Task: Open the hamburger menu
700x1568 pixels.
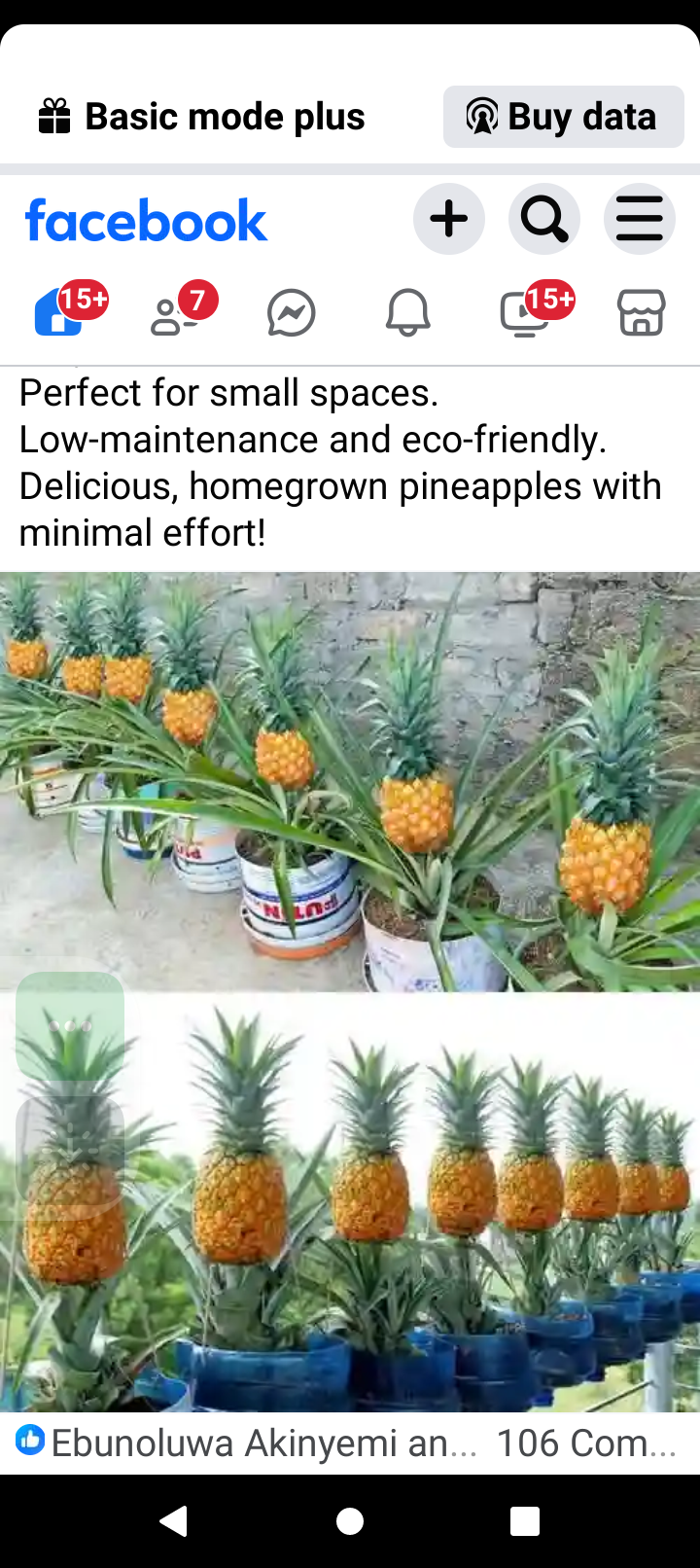Action: 640,219
